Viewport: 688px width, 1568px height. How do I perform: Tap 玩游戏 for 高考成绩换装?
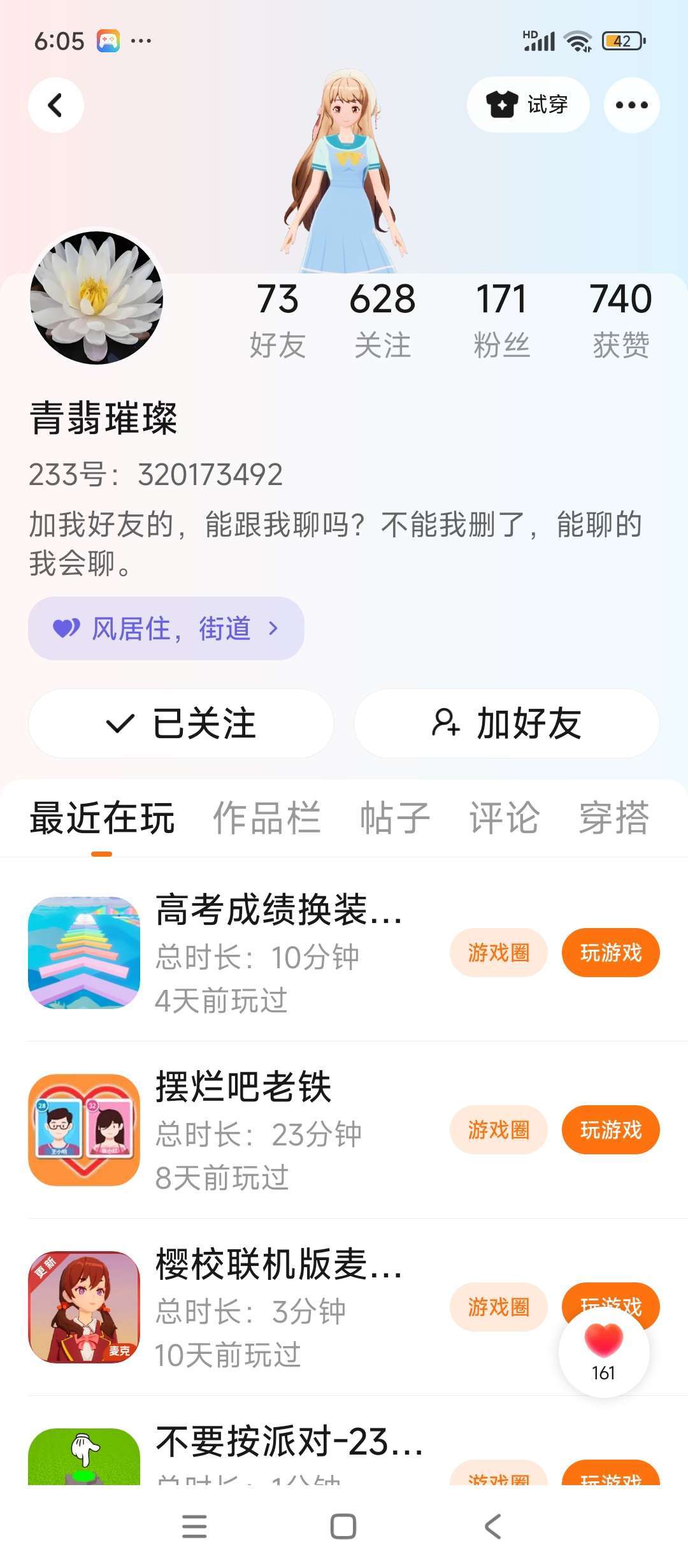(x=610, y=953)
